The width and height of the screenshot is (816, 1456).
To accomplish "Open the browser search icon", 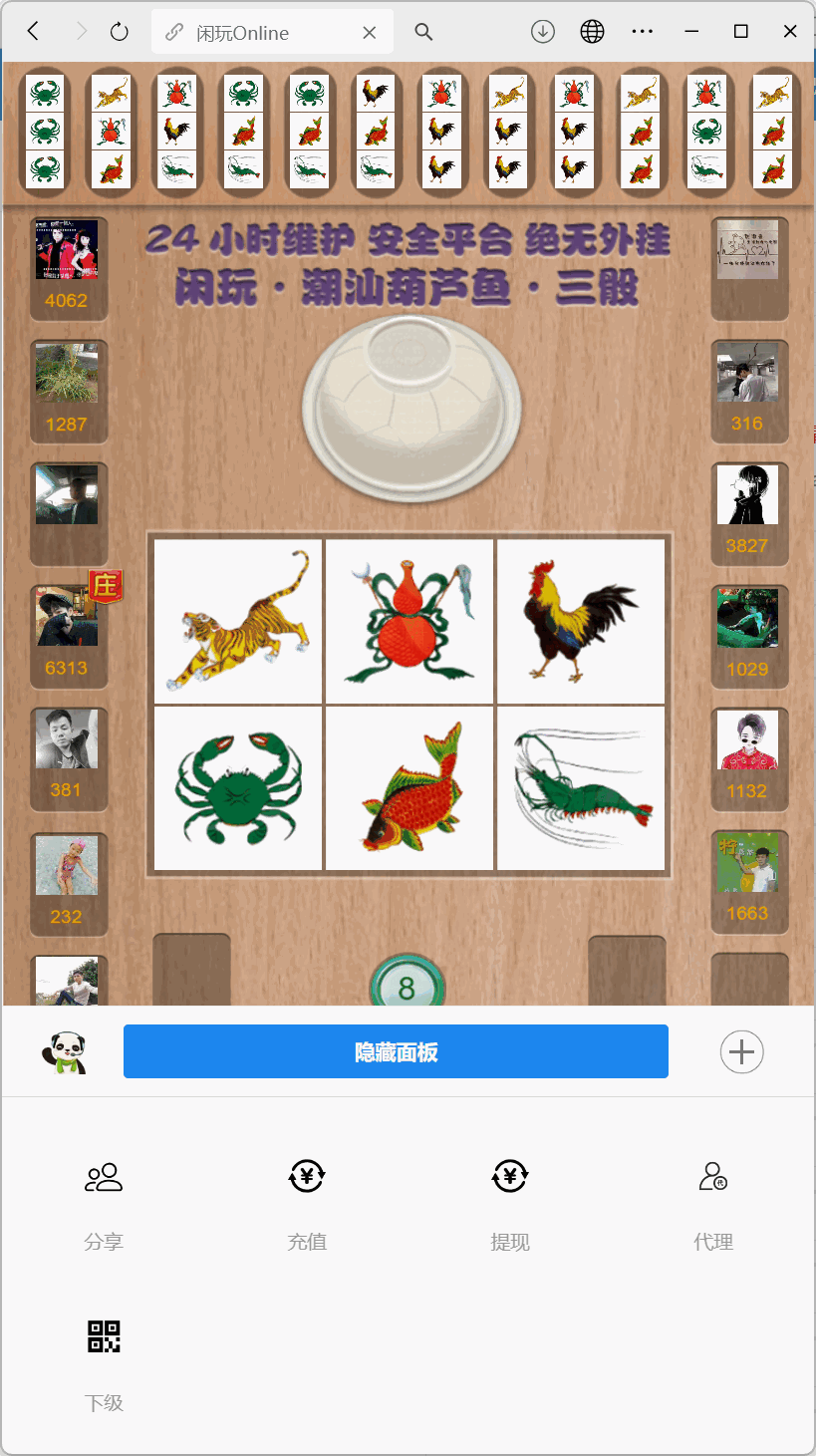I will pyautogui.click(x=423, y=32).
